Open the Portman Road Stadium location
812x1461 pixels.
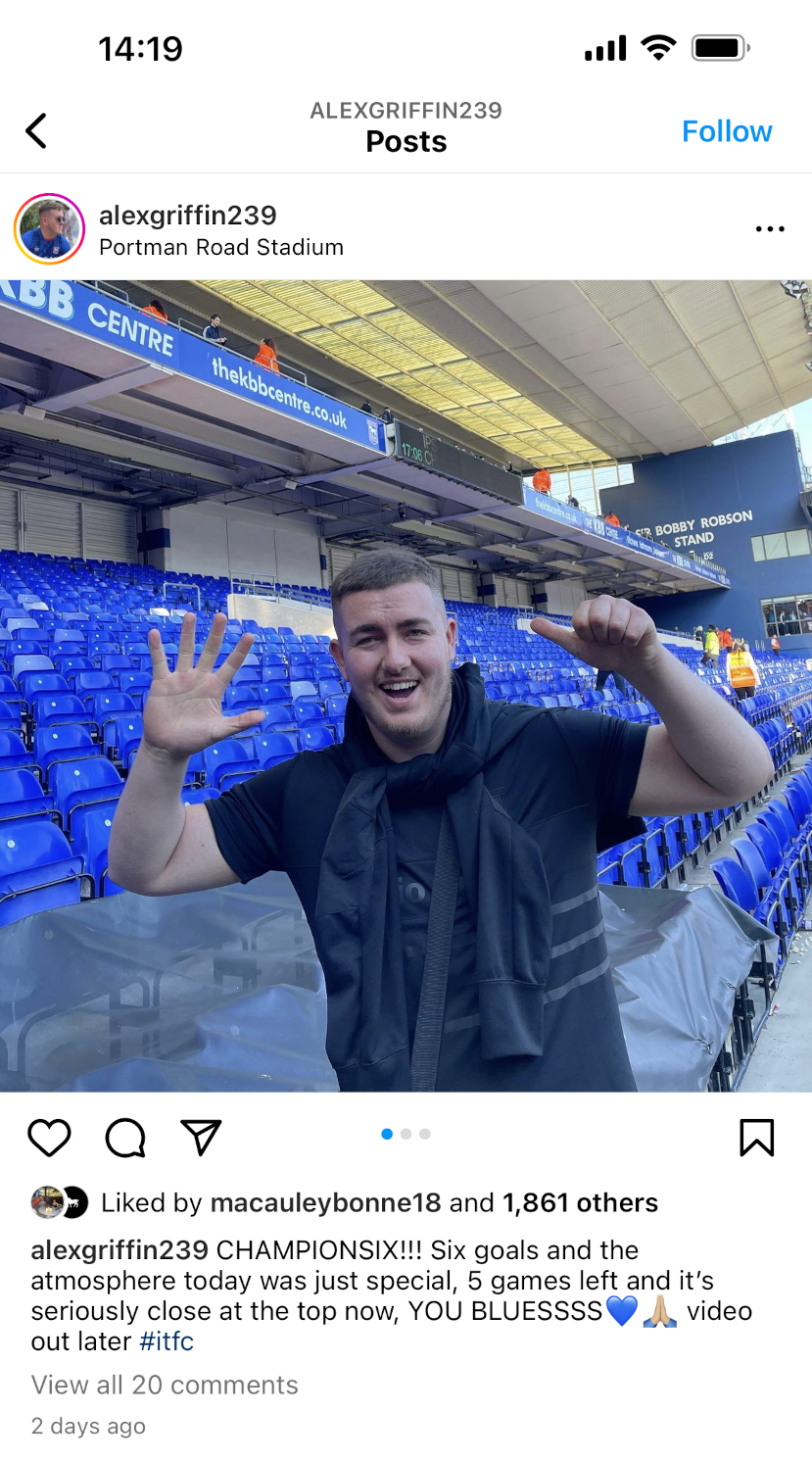[221, 248]
